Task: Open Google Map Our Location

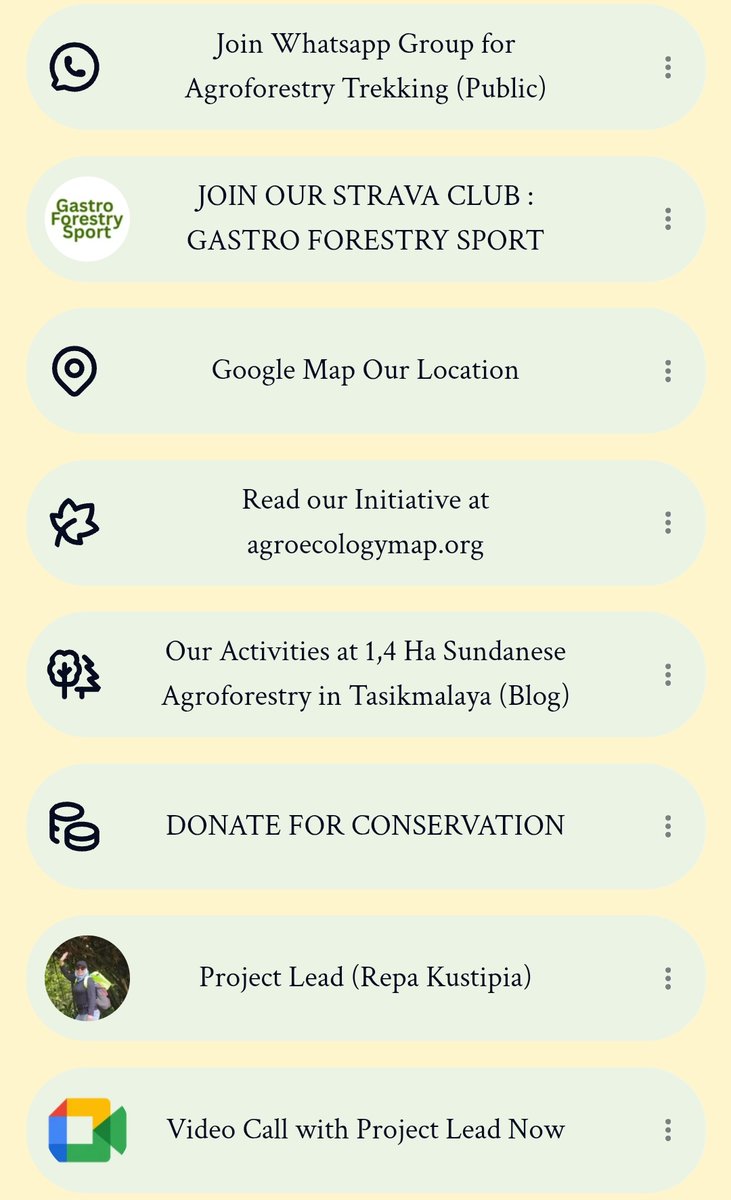Action: click(365, 370)
